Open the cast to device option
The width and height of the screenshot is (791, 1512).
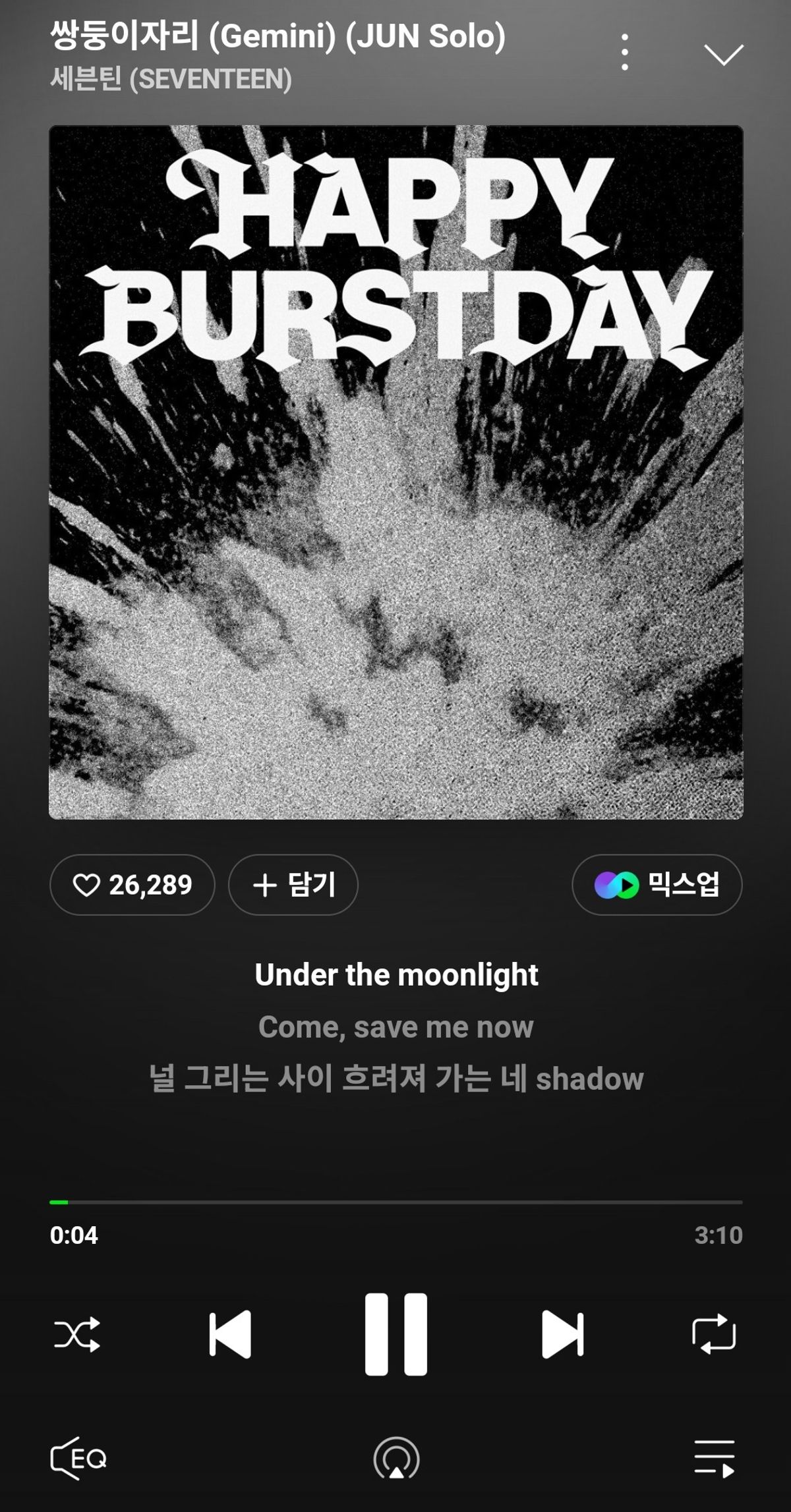(x=396, y=1459)
